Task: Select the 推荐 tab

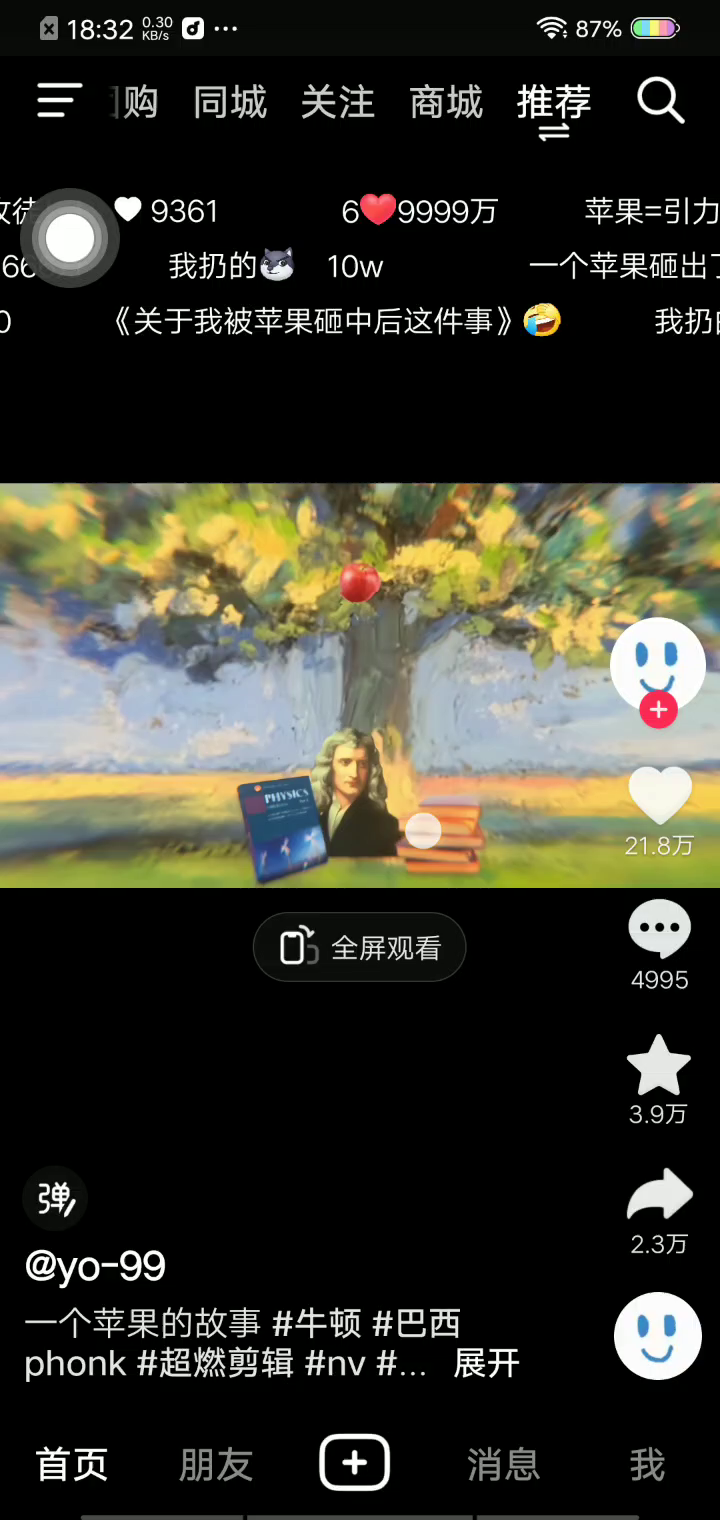Action: (x=554, y=102)
